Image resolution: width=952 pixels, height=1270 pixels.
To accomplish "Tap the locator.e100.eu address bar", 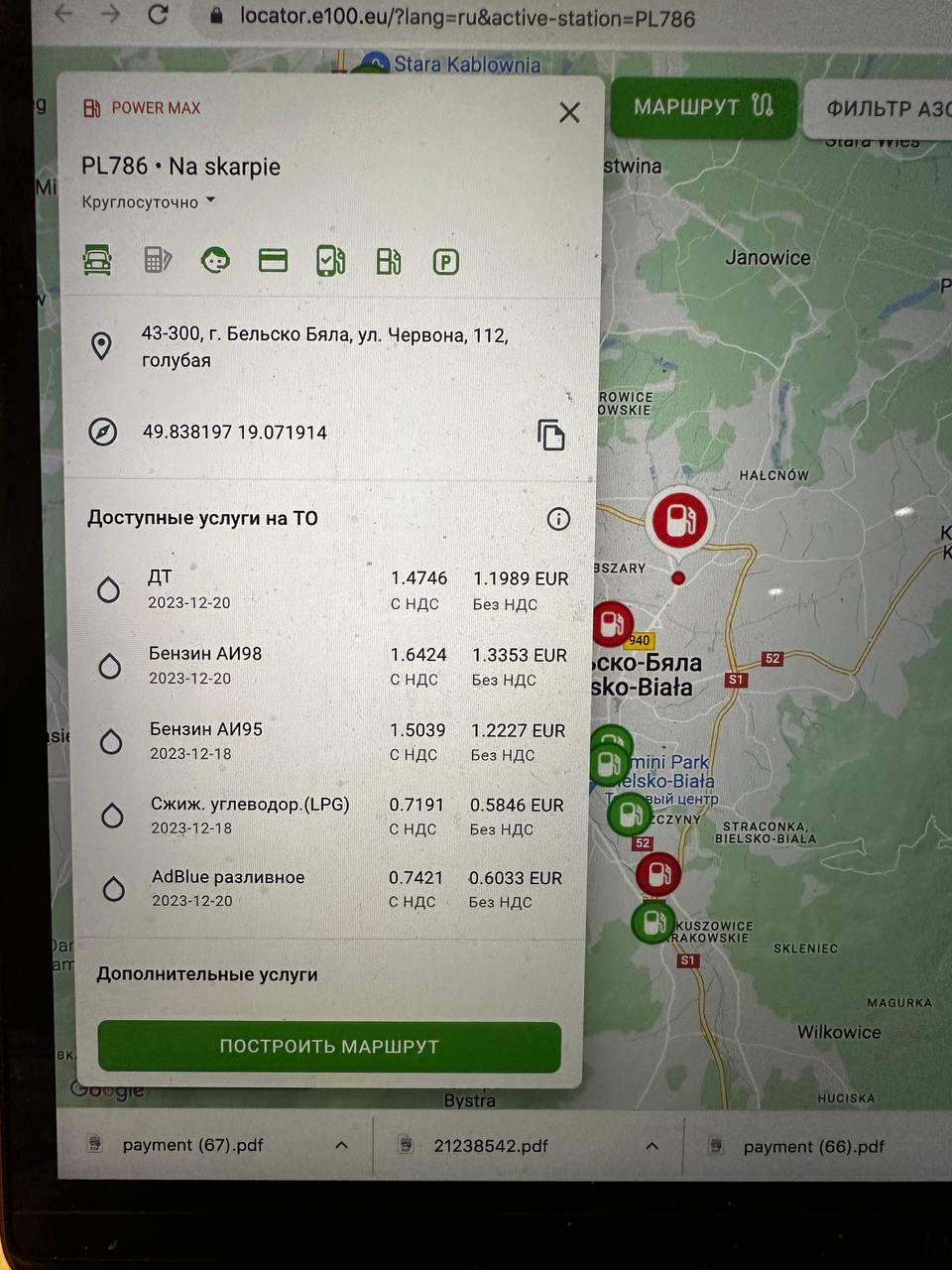I will (466, 18).
